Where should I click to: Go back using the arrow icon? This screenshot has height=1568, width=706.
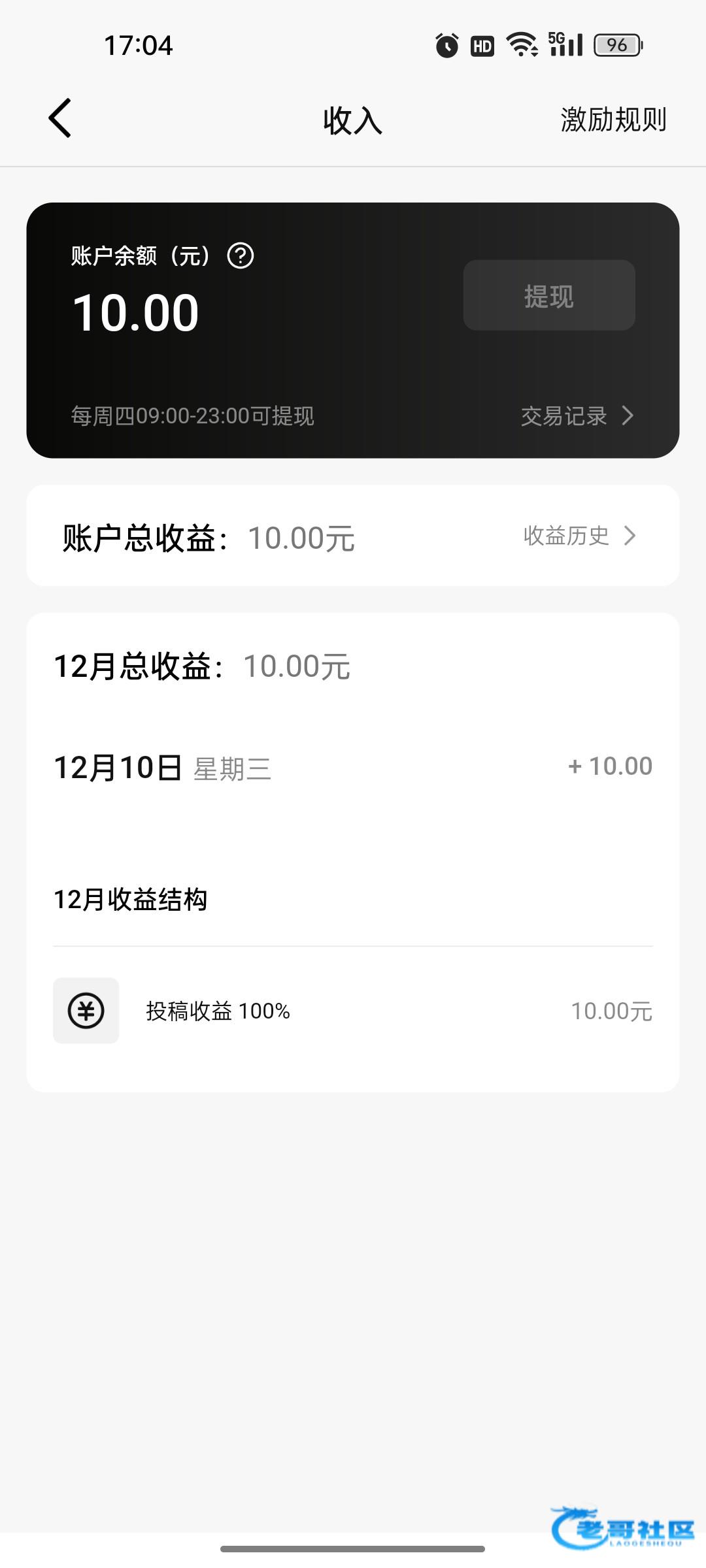[60, 119]
